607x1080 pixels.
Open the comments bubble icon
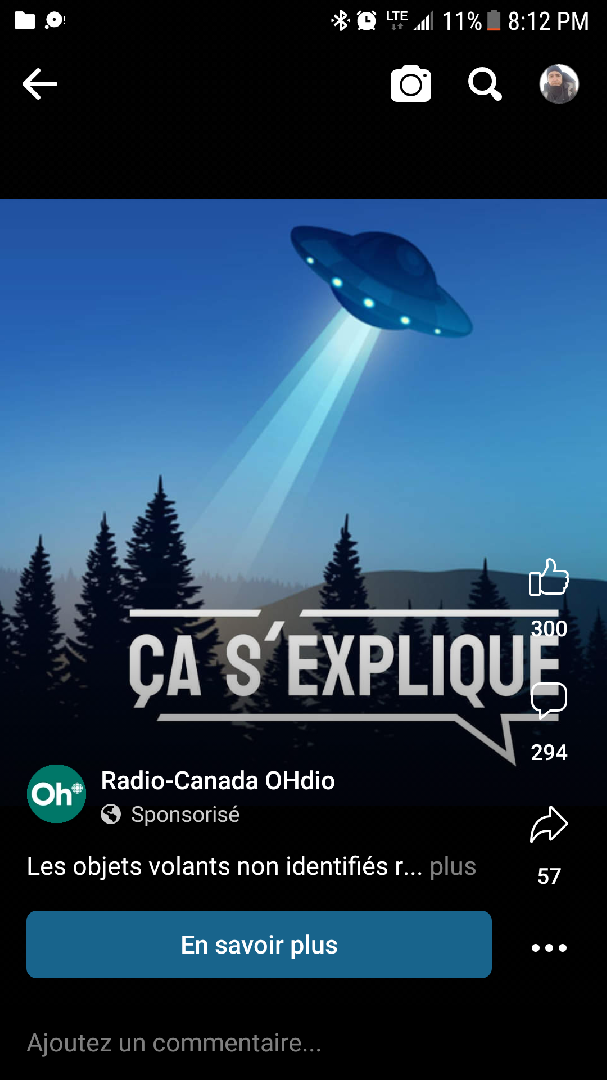point(548,702)
